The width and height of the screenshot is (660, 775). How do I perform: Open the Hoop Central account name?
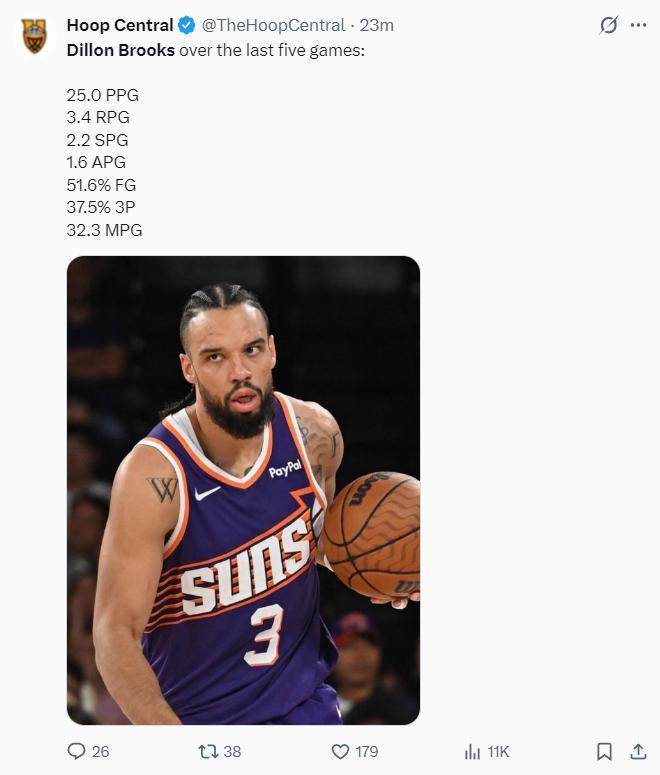point(119,25)
